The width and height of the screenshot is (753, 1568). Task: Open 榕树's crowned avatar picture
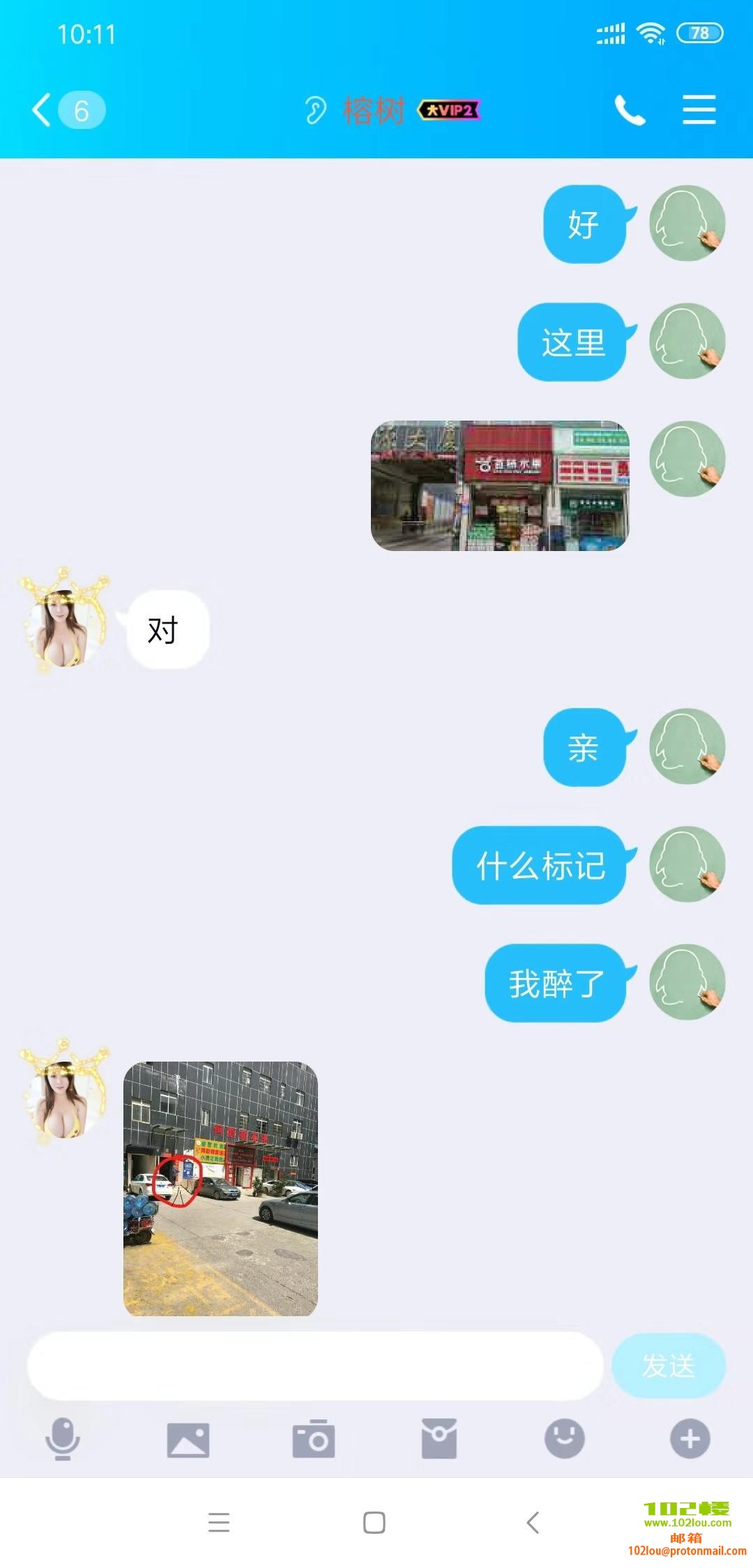click(x=63, y=628)
